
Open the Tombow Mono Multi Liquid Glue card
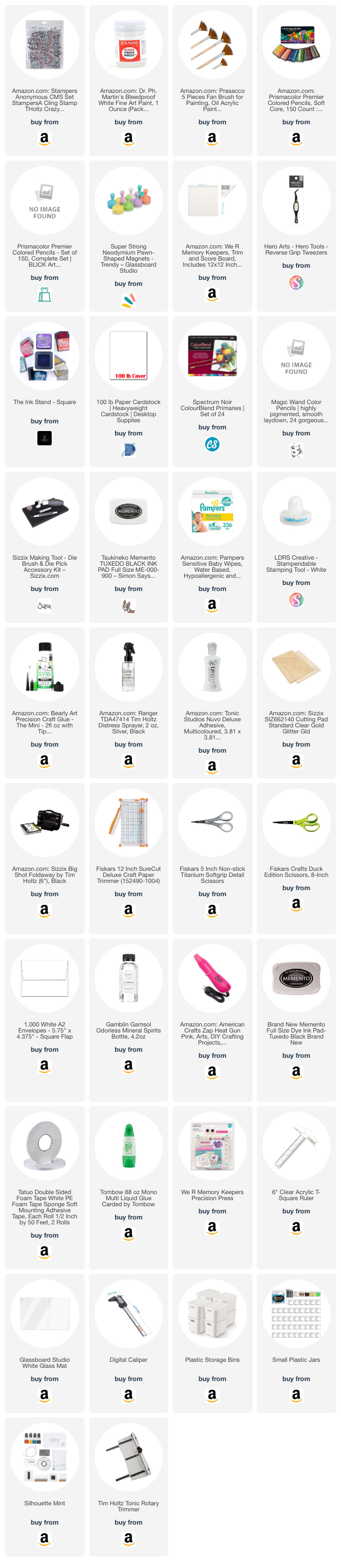coord(129,1187)
